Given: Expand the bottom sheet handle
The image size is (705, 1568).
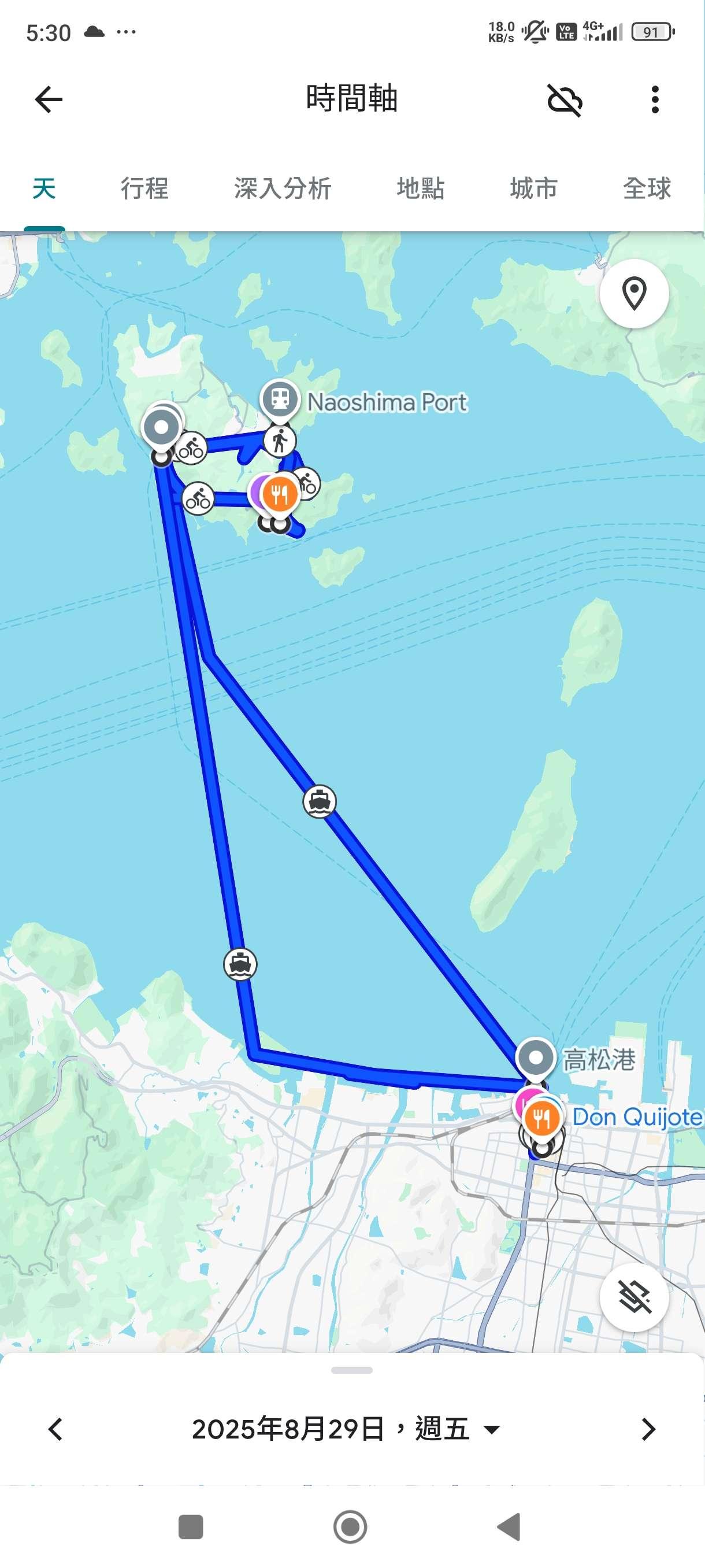Looking at the screenshot, I should tap(351, 1370).
